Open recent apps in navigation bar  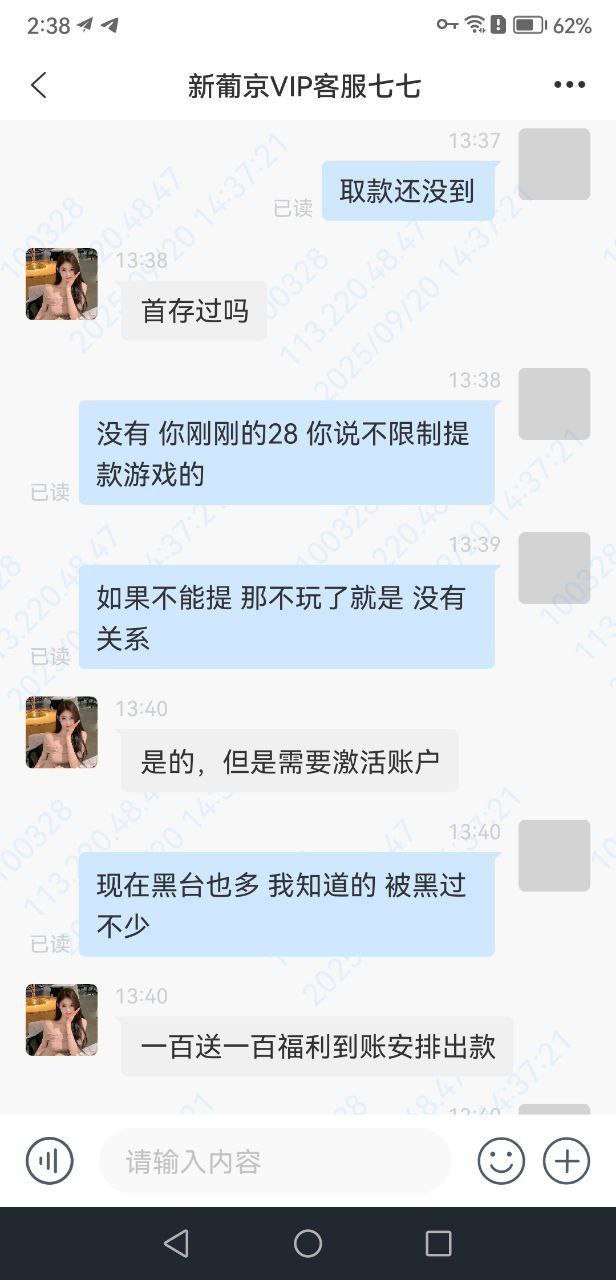pyautogui.click(x=438, y=1243)
